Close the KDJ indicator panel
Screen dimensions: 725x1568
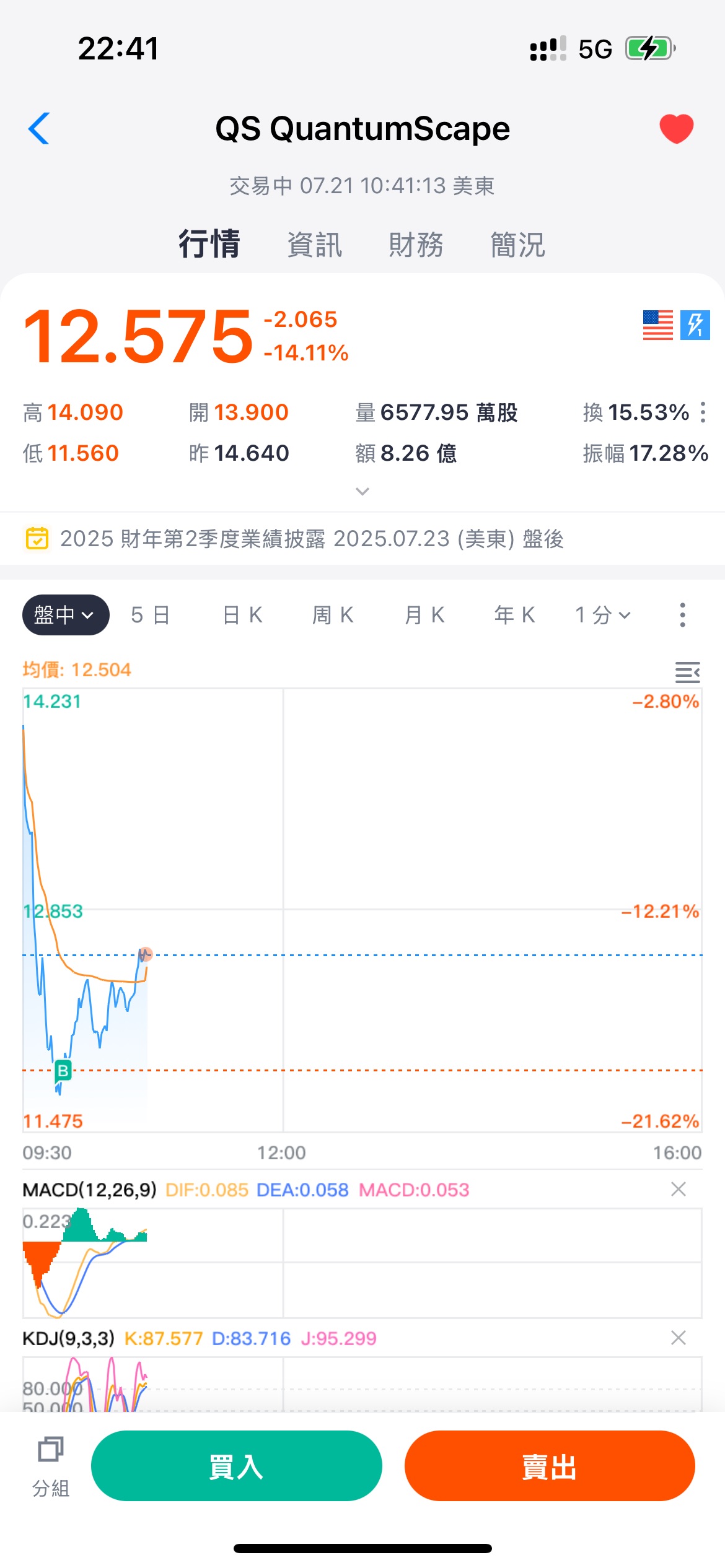[679, 1338]
